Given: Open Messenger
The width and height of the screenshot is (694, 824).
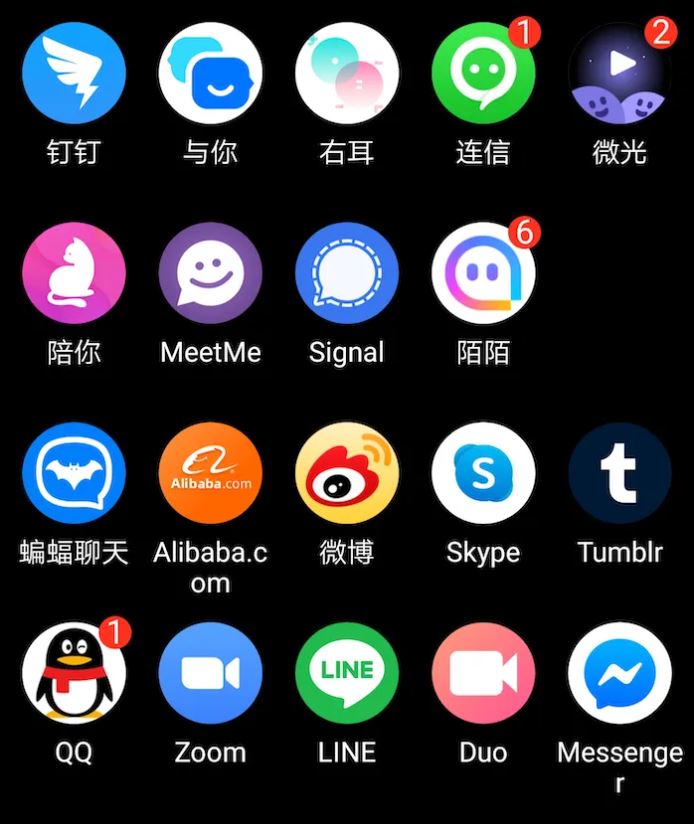Looking at the screenshot, I should (x=620, y=673).
